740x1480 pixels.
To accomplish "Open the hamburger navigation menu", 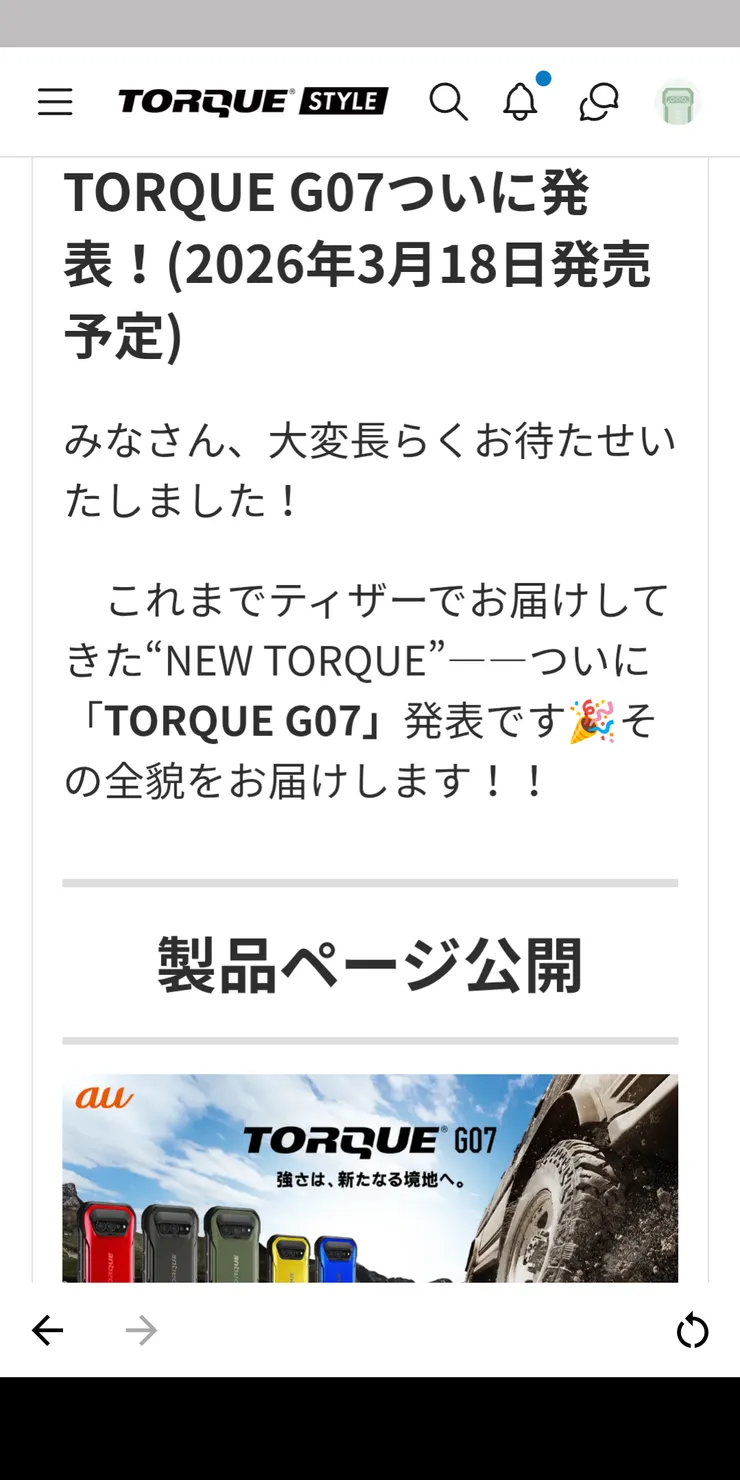I will 55,101.
